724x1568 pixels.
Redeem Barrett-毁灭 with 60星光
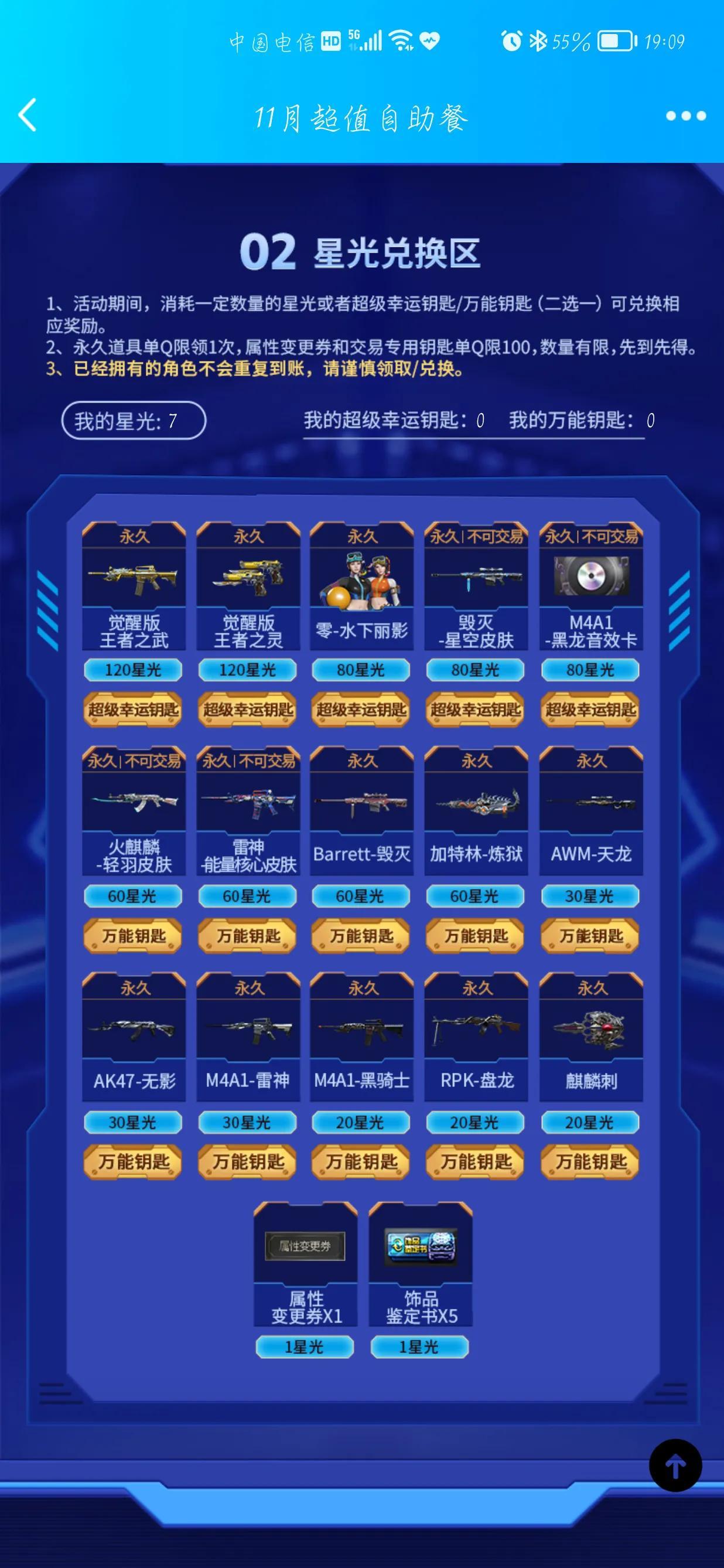point(361,896)
